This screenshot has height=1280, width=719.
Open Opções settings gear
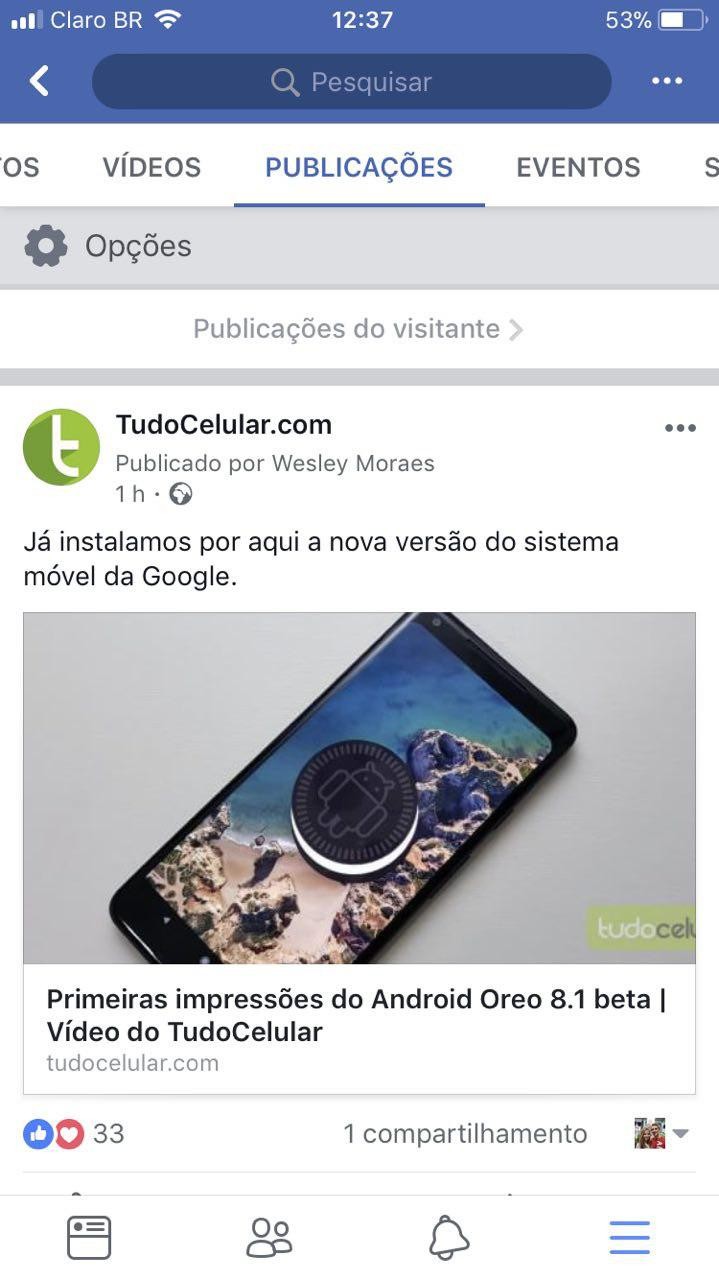[46, 246]
